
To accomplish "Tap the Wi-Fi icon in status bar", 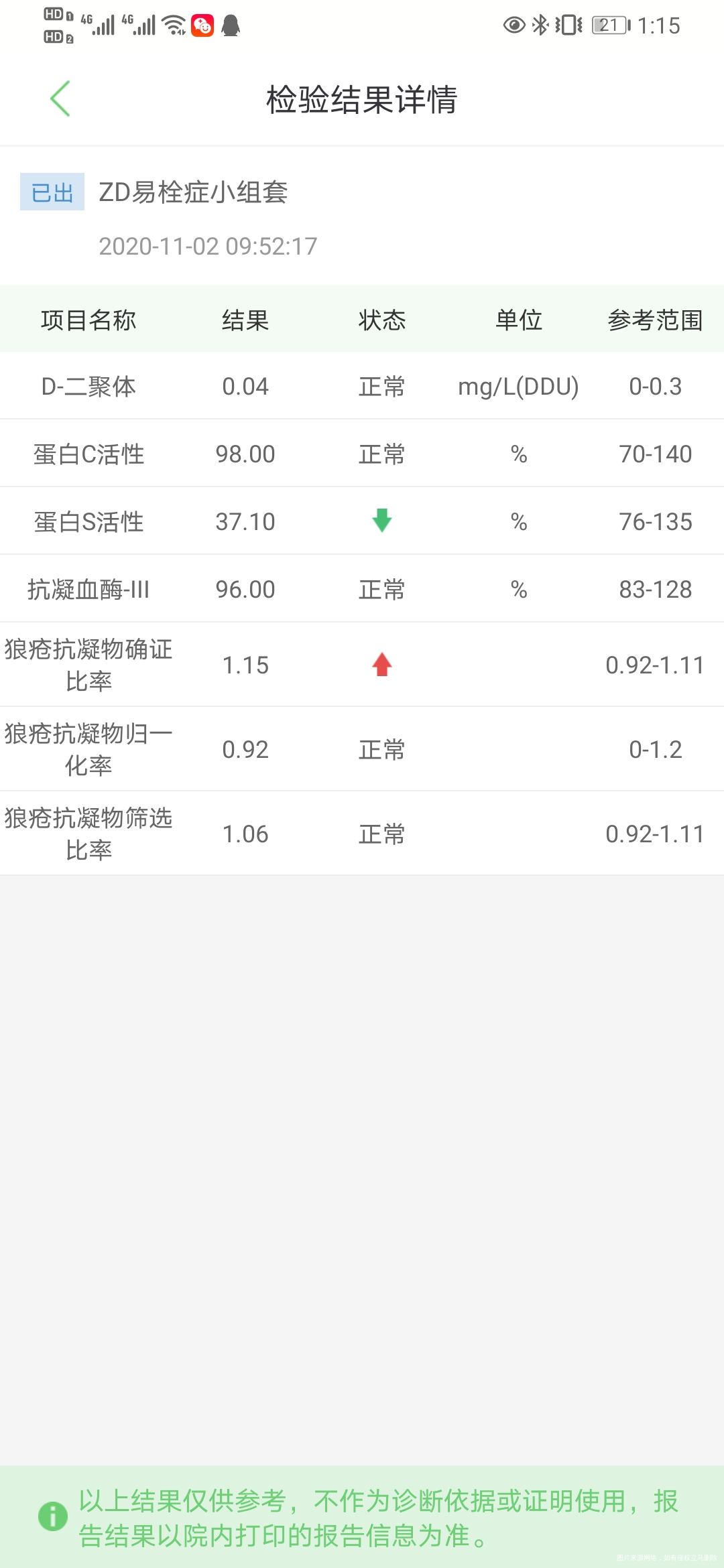I will pos(173,25).
